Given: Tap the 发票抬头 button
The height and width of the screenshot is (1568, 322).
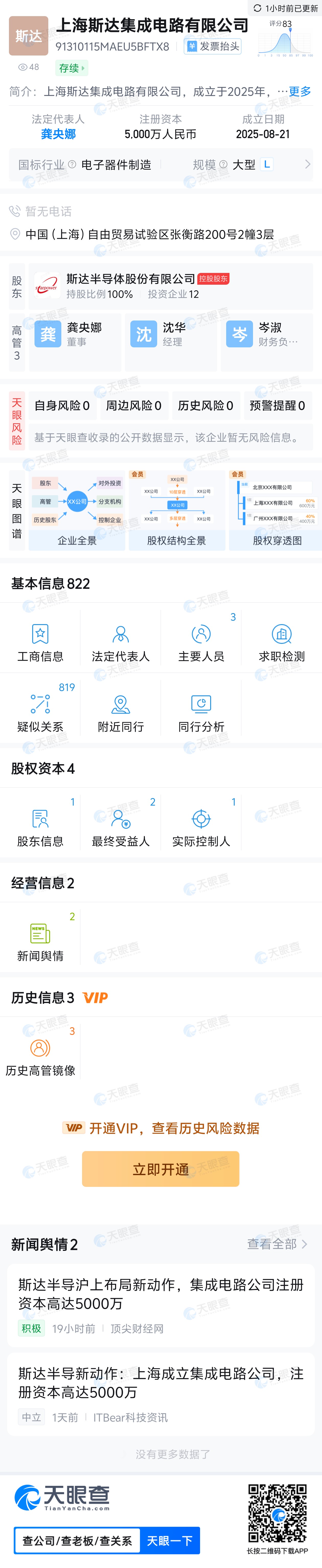Looking at the screenshot, I should point(213,46).
